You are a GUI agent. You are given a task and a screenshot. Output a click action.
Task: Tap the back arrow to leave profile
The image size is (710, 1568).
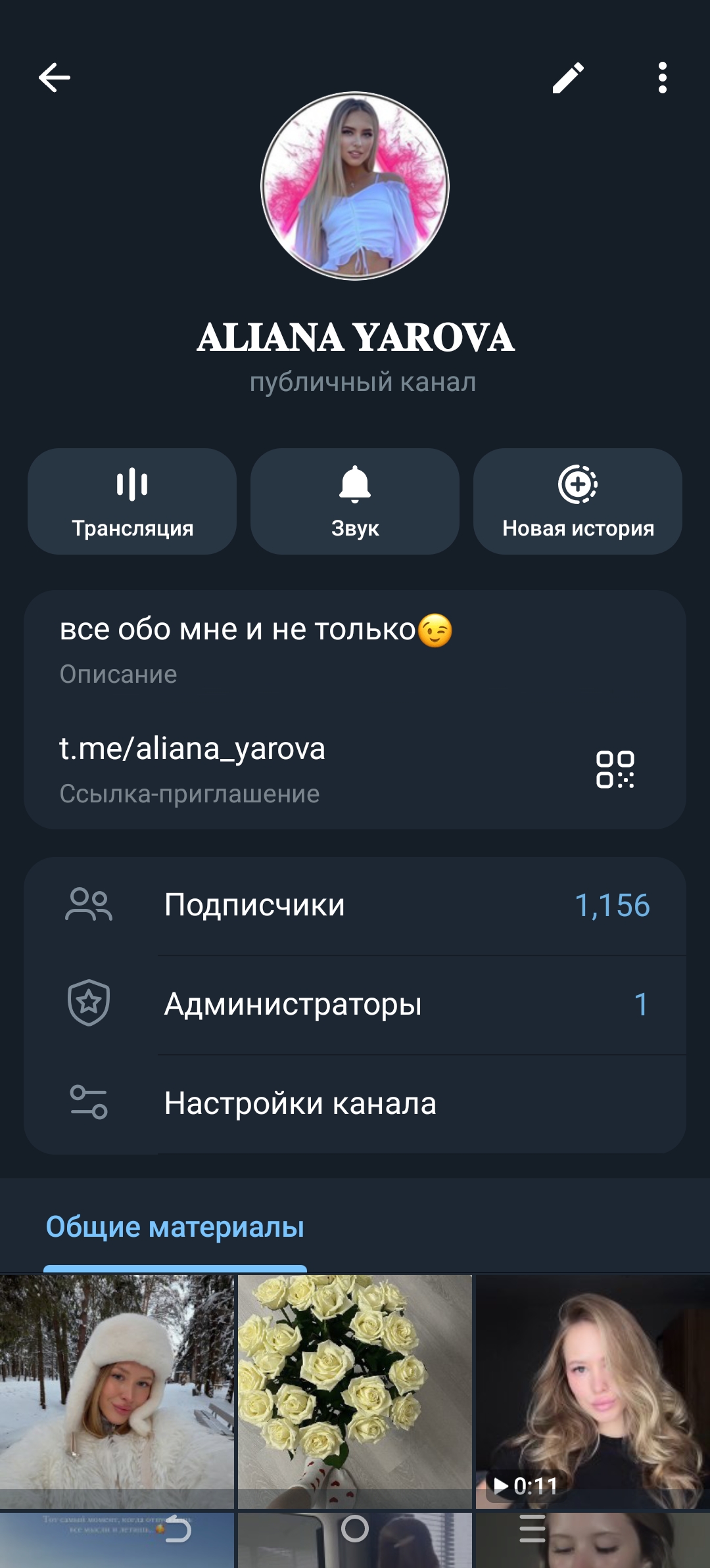53,79
